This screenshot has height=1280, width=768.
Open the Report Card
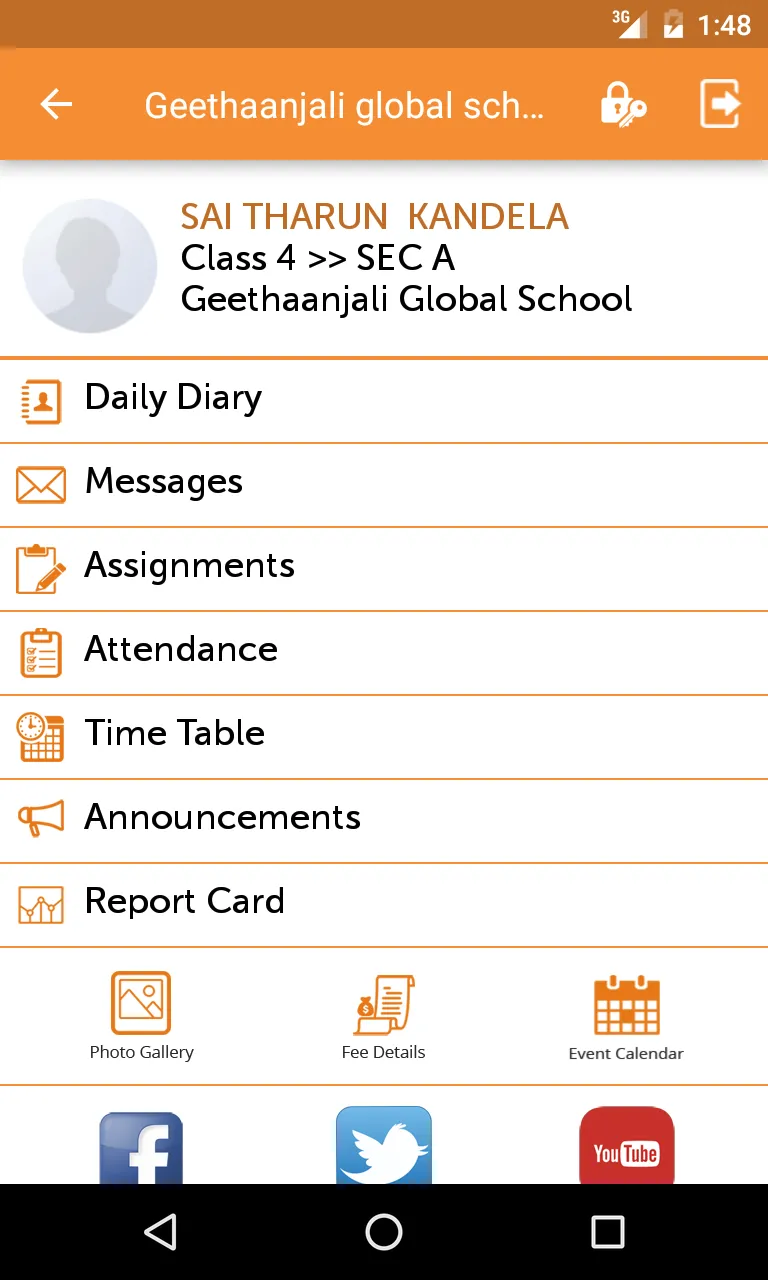pyautogui.click(x=384, y=905)
